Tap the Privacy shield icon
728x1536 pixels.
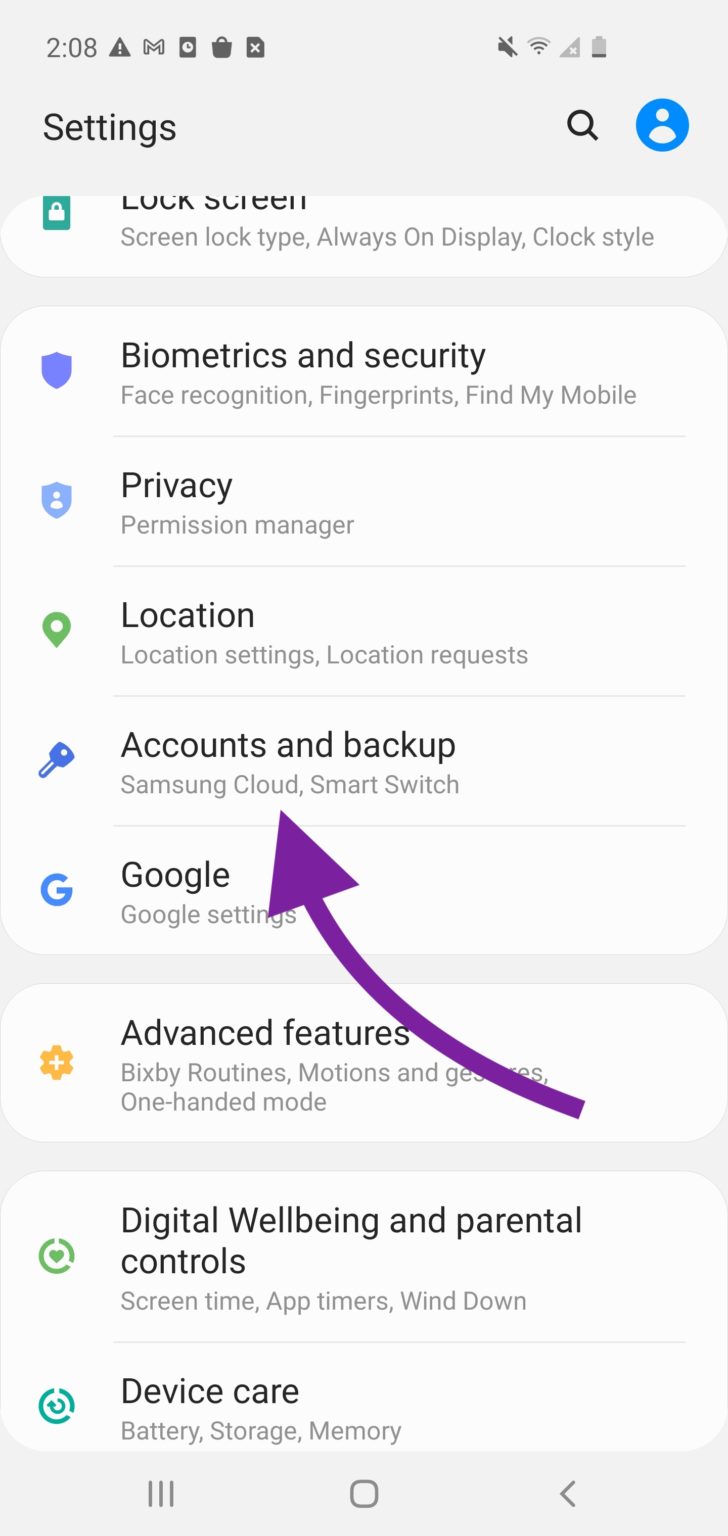pos(57,499)
